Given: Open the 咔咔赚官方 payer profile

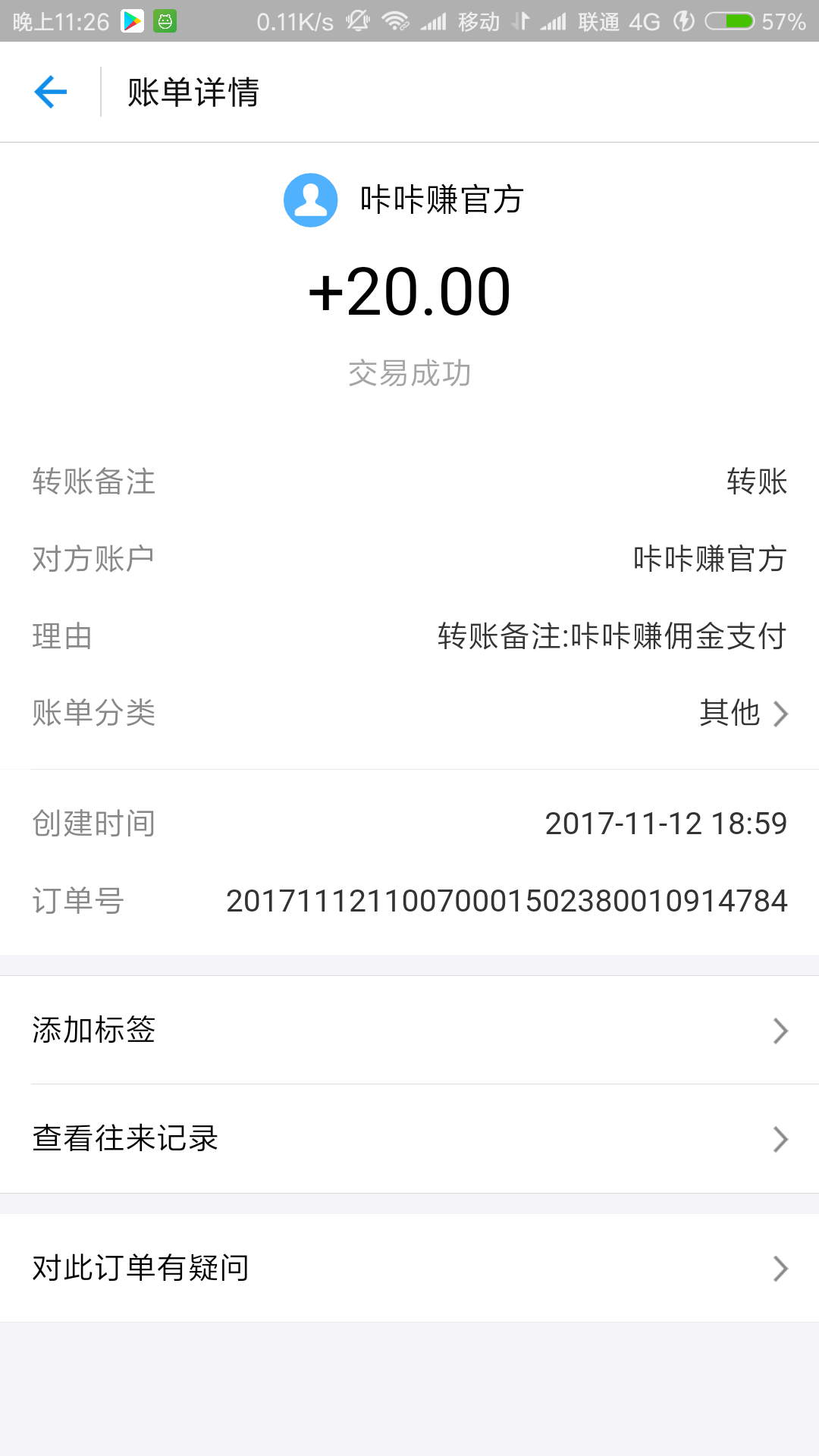Looking at the screenshot, I should click(x=403, y=200).
